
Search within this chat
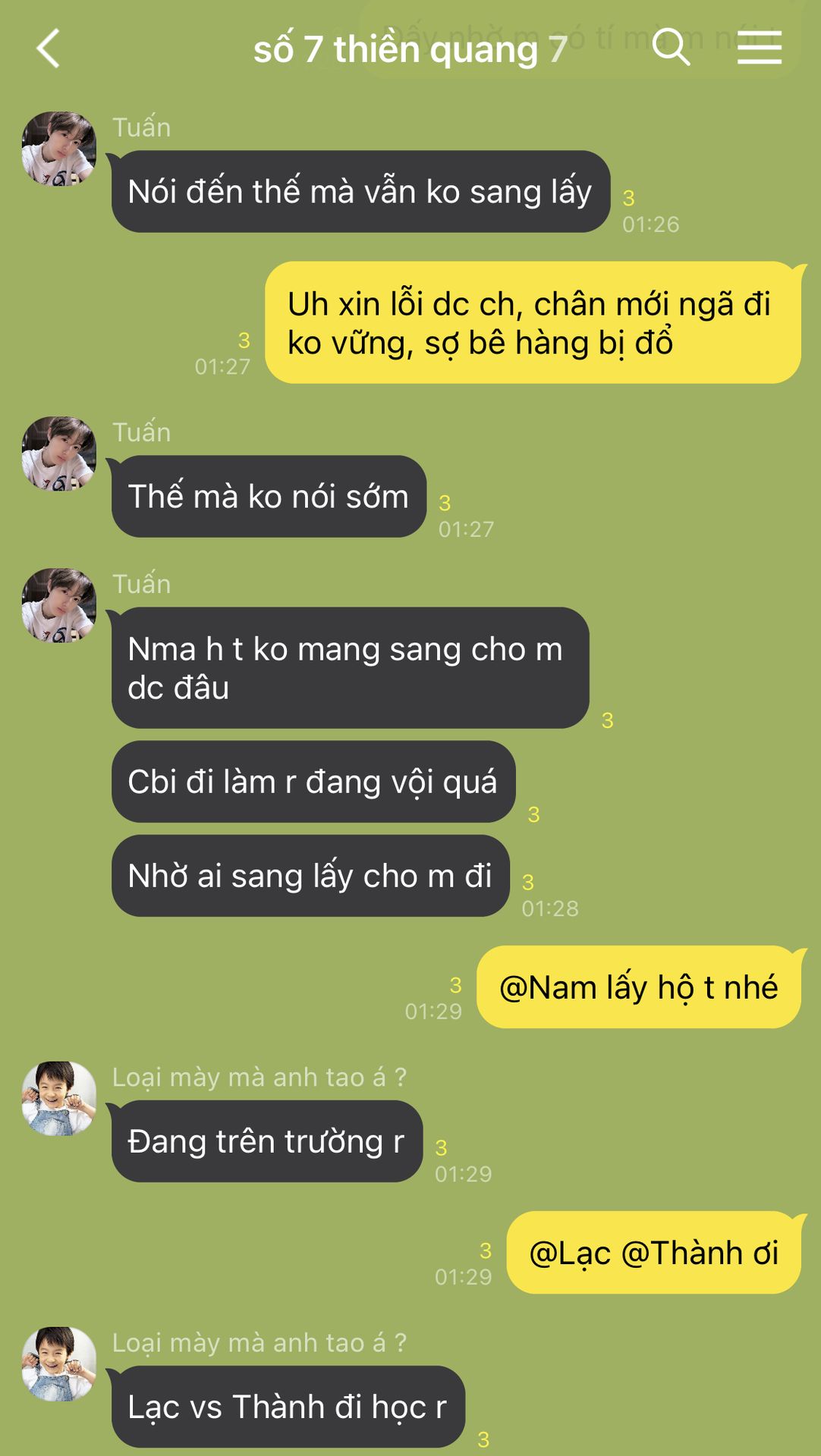point(671,47)
